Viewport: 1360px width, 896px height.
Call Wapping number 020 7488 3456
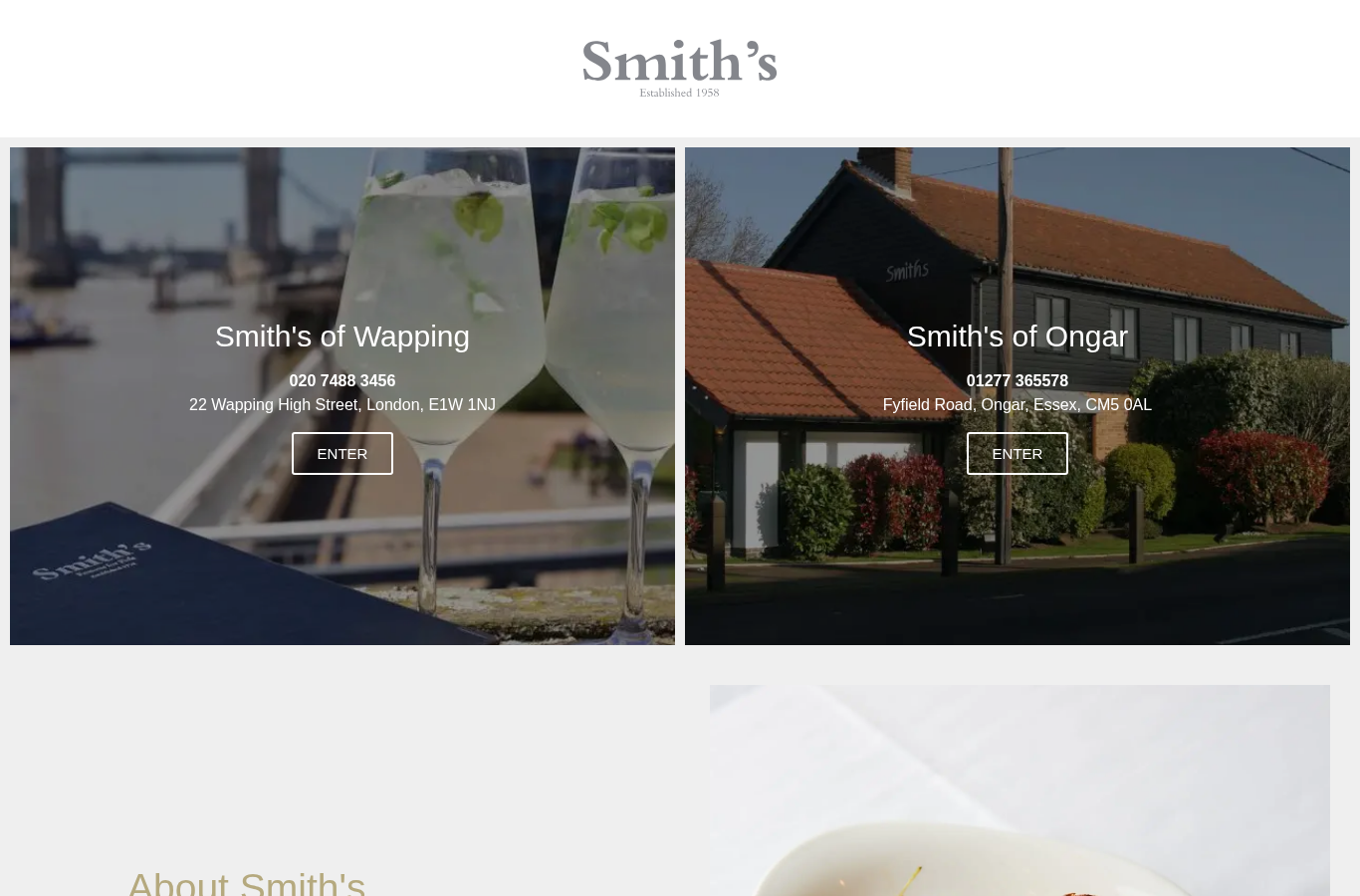[x=341, y=380]
